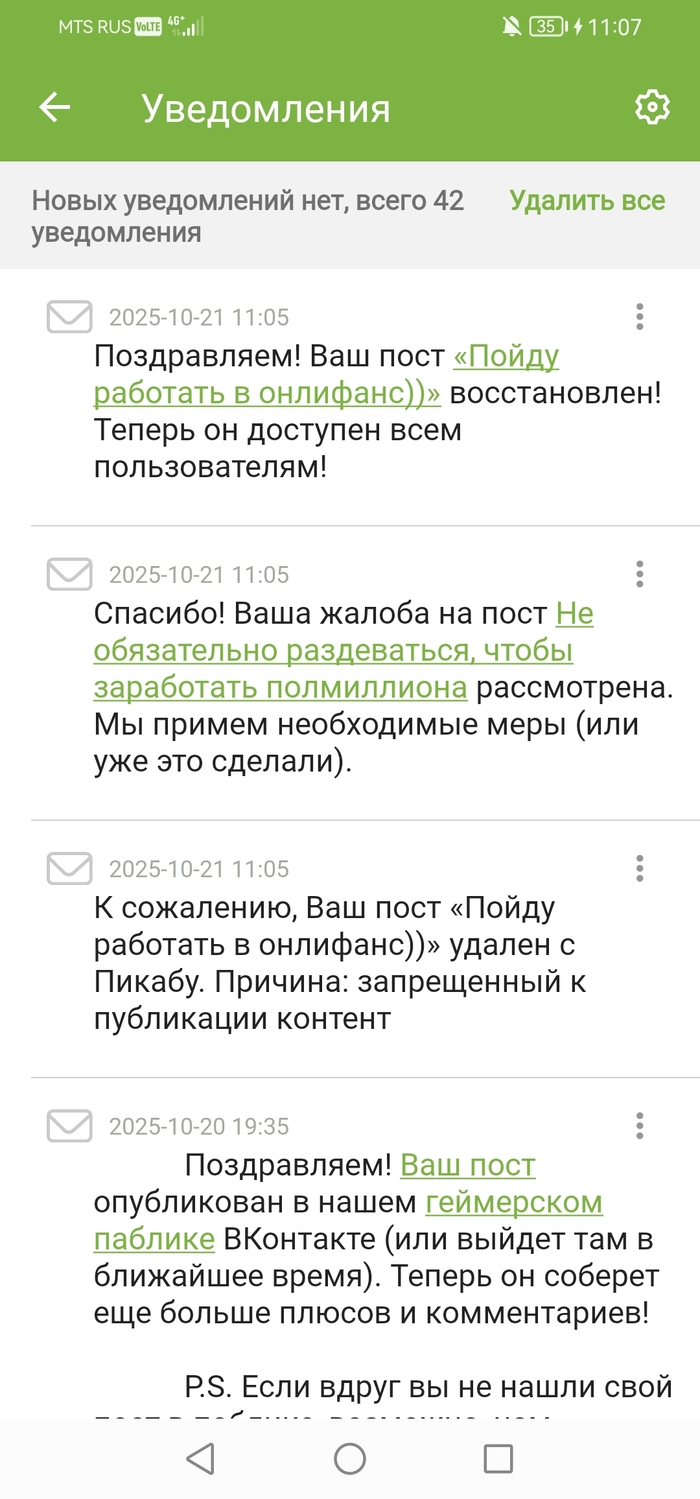This screenshot has width=700, height=1499.
Task: Go back using the top arrow
Action: pos(54,108)
